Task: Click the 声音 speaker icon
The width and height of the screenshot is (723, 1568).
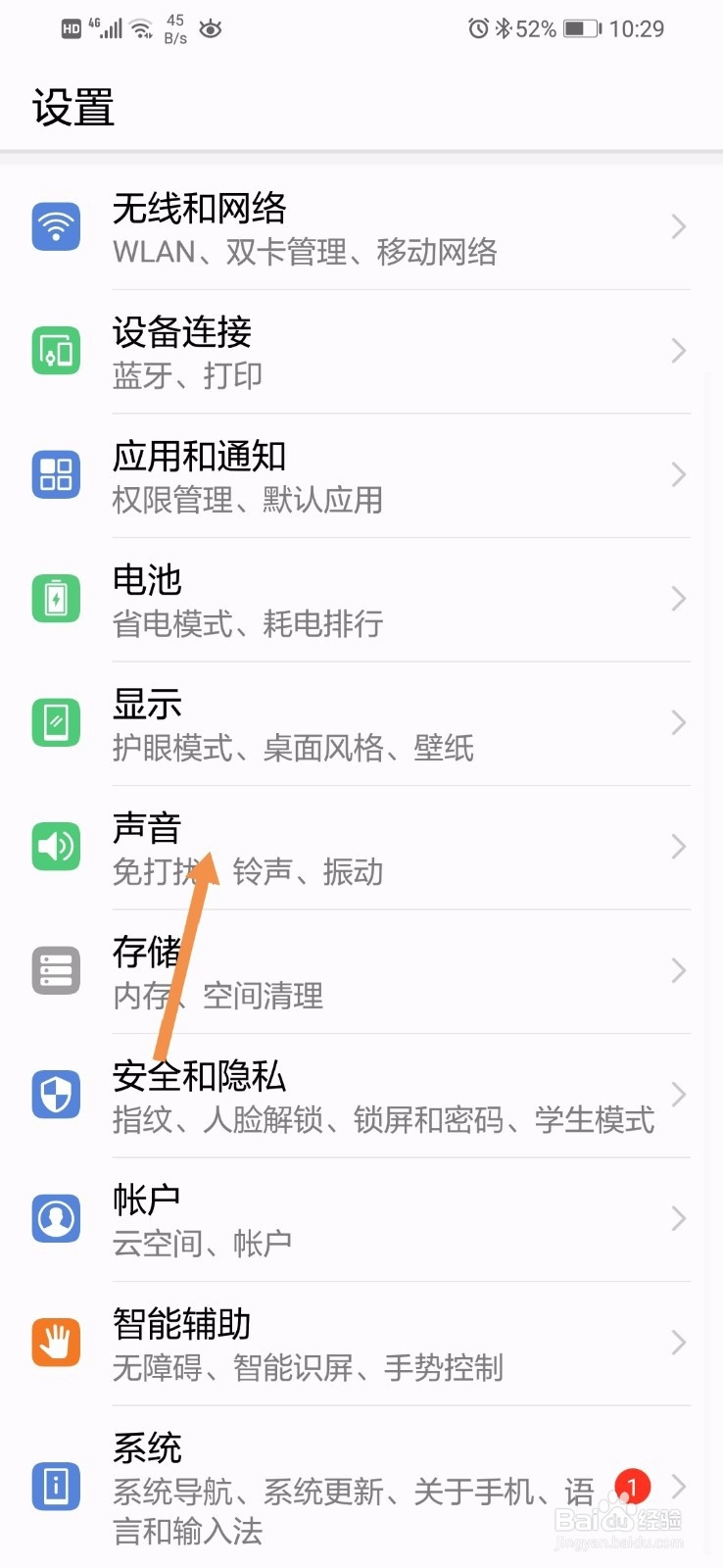Action: pos(56,847)
